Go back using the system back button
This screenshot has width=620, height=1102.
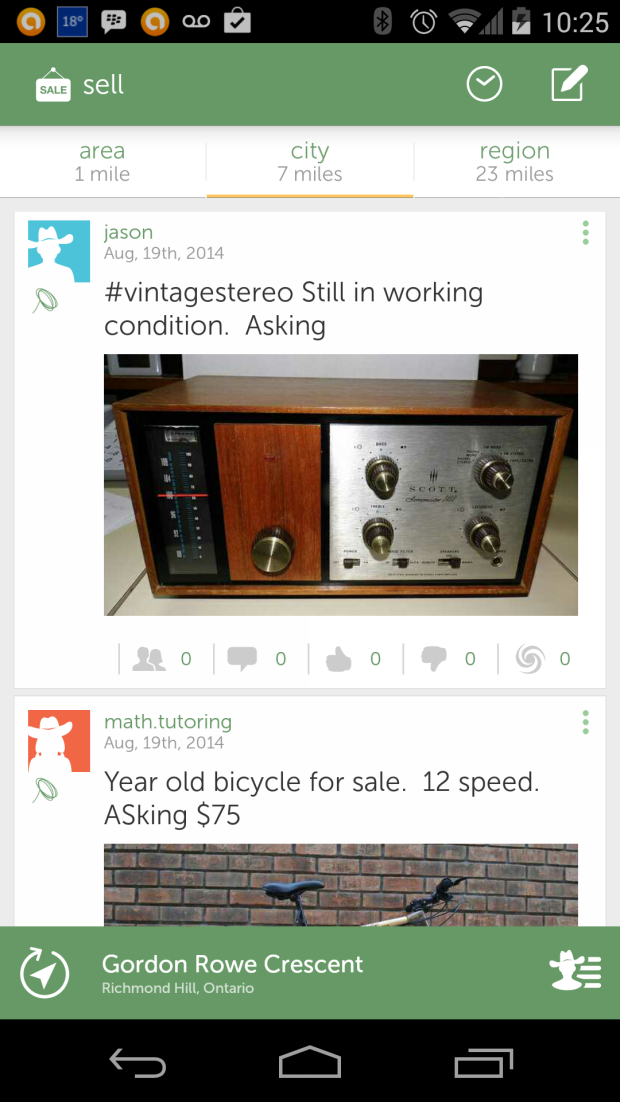click(138, 1063)
